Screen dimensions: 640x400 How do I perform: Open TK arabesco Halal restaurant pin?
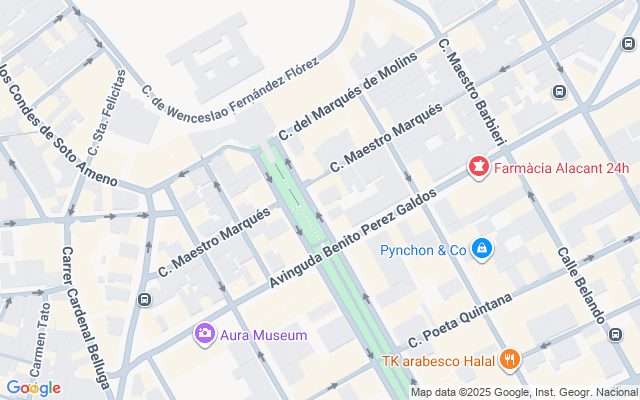click(x=509, y=360)
